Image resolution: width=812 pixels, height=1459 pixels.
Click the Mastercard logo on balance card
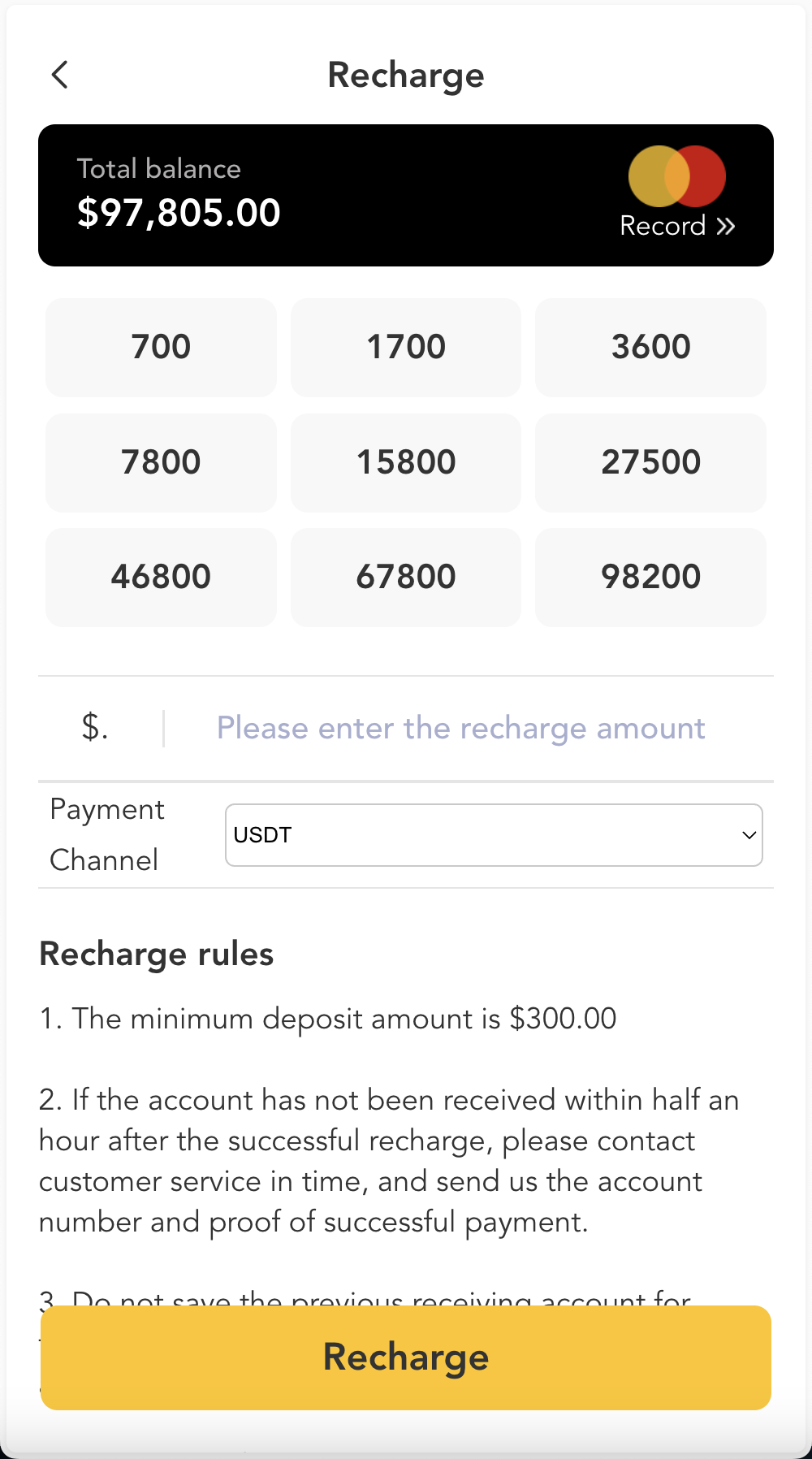[677, 175]
